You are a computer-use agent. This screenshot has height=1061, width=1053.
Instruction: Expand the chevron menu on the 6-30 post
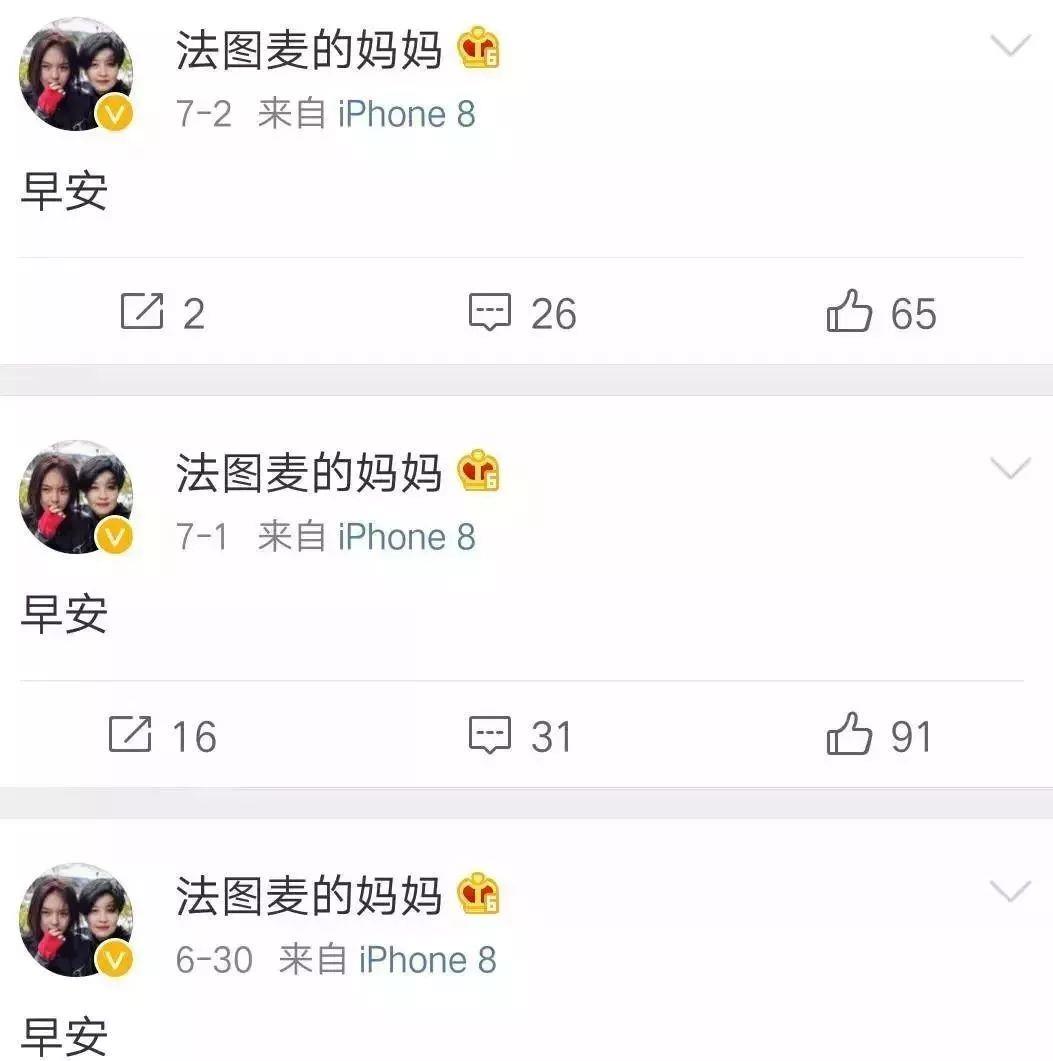point(1009,891)
